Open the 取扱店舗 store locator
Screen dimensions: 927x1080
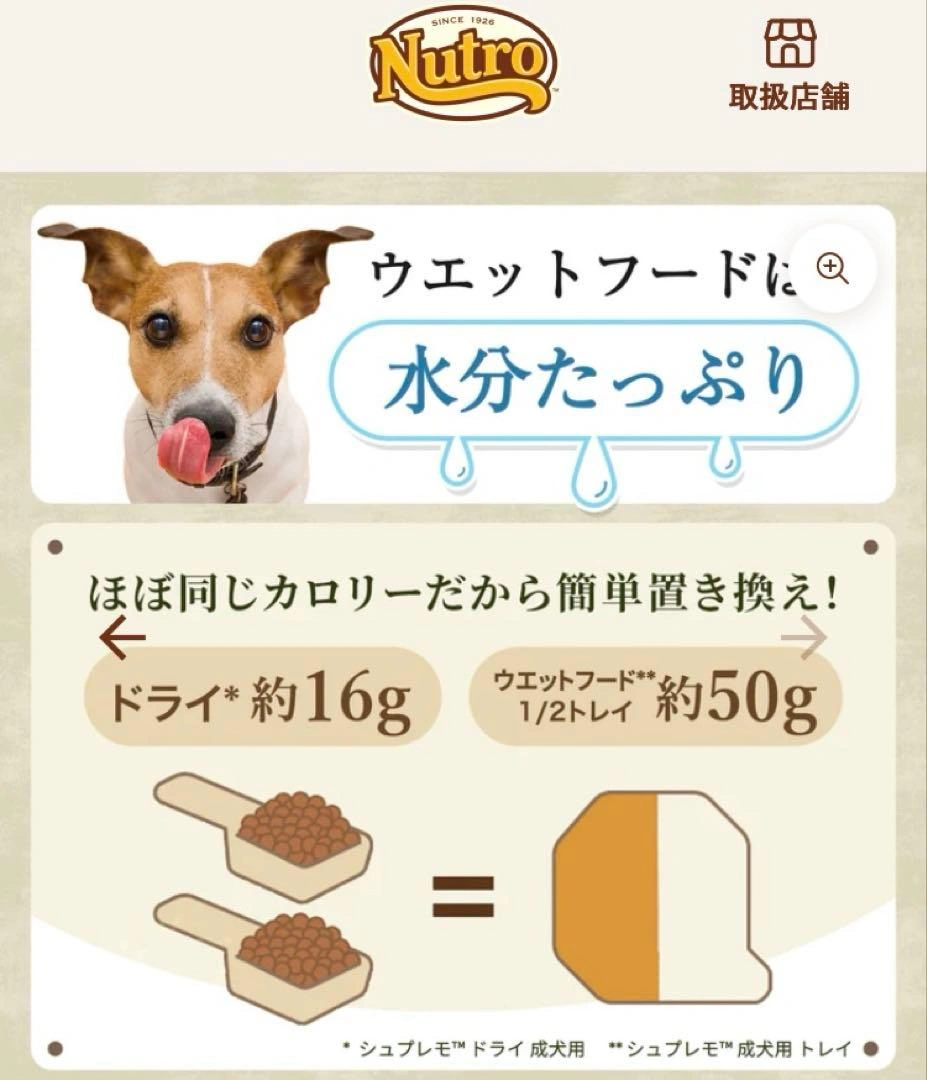click(789, 63)
